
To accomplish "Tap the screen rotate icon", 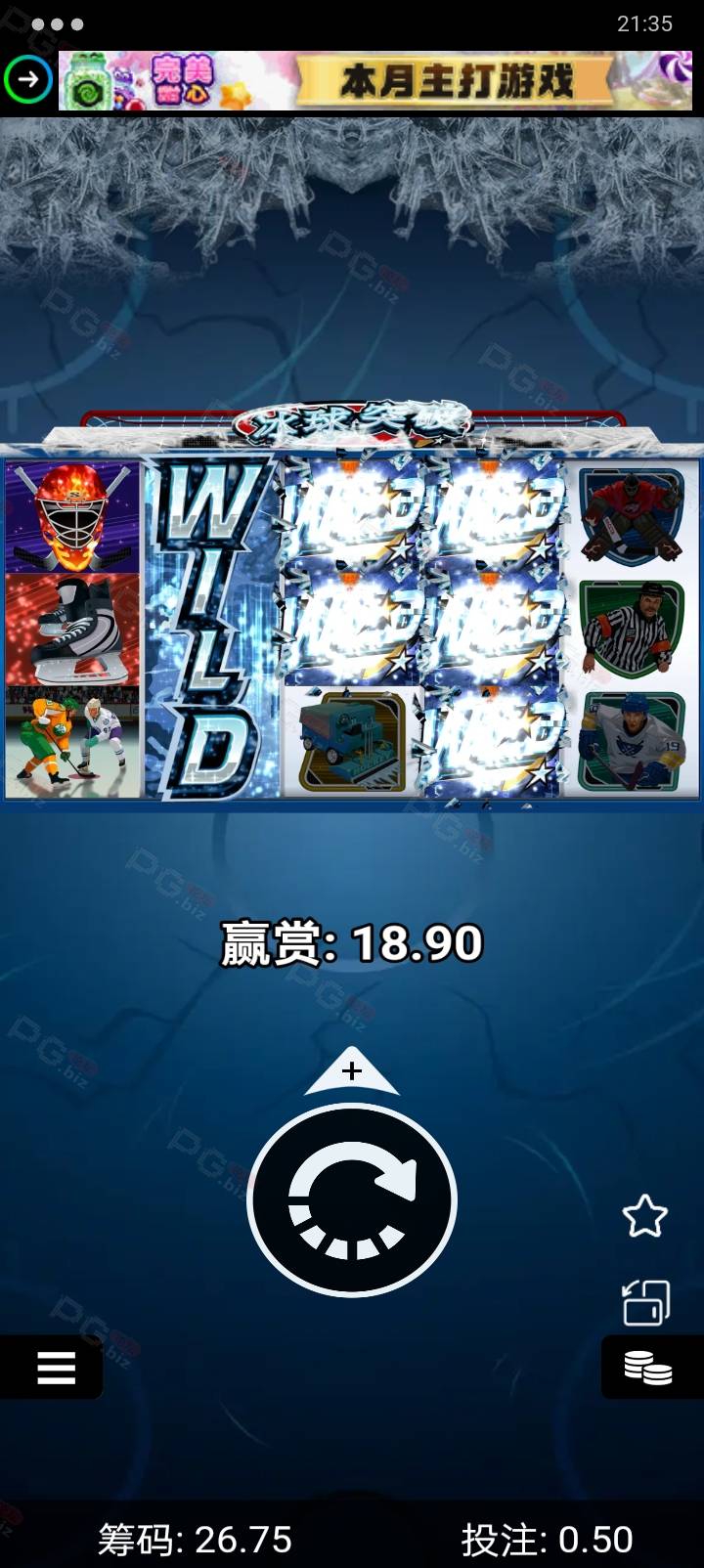I will [x=646, y=1303].
